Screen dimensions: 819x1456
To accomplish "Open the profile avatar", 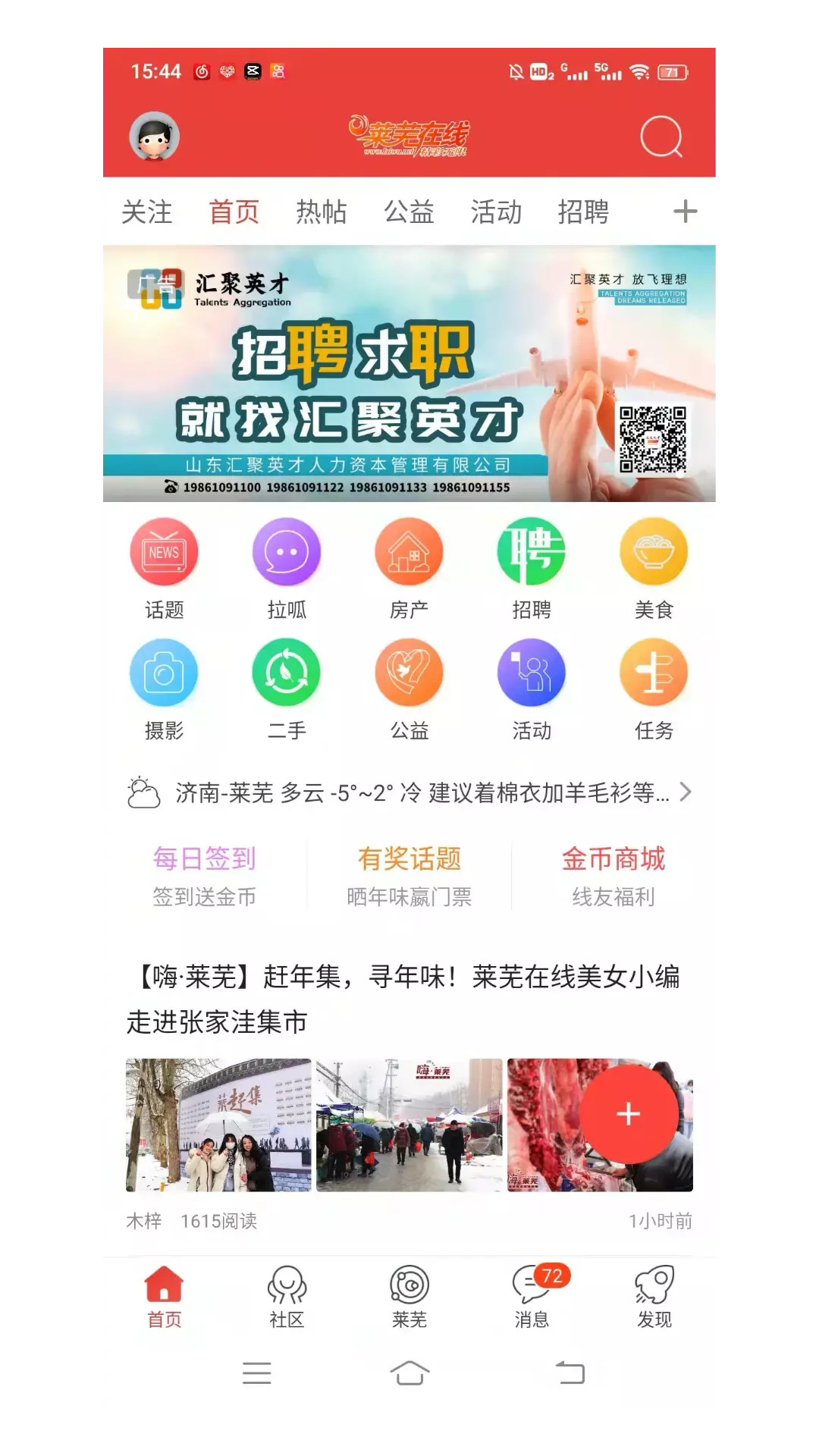I will (154, 136).
